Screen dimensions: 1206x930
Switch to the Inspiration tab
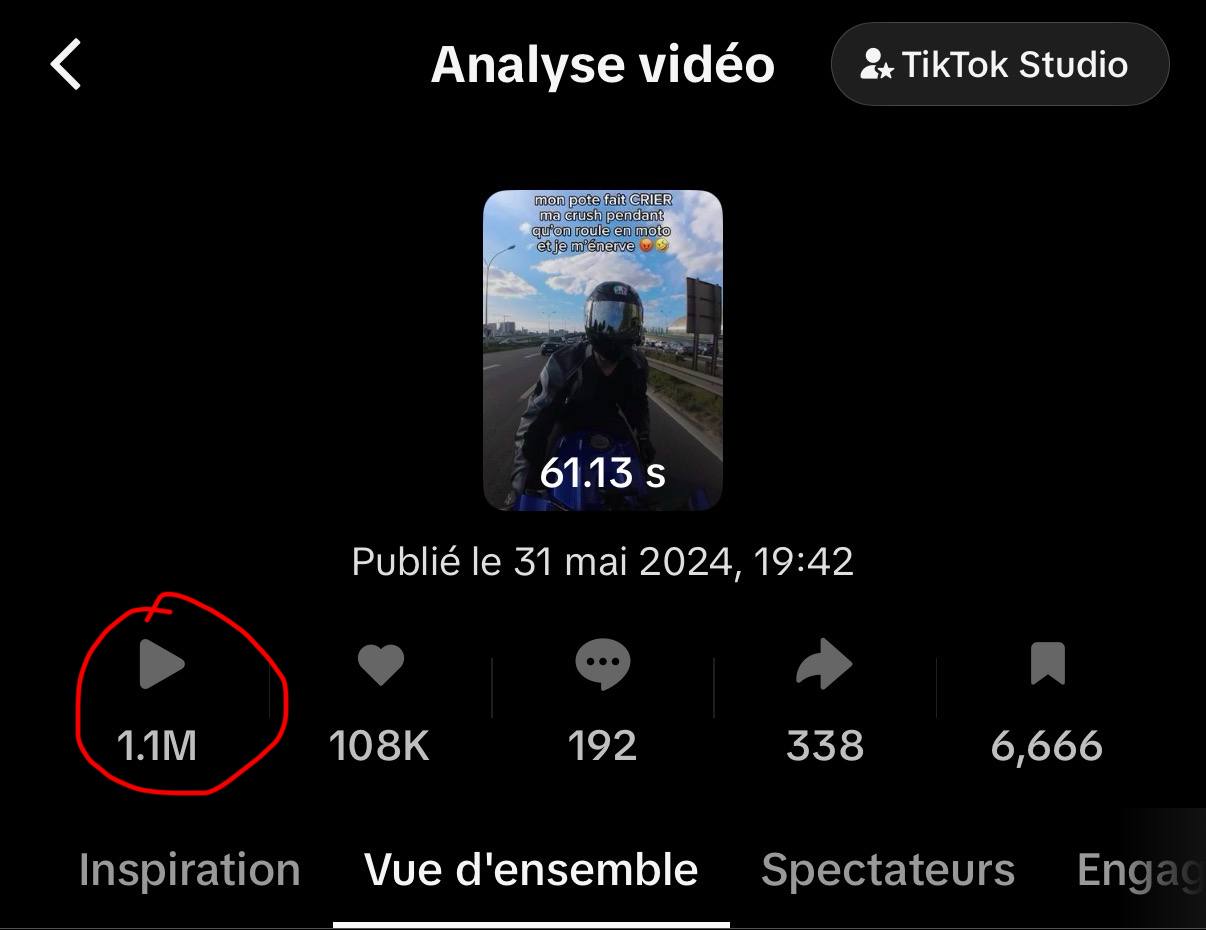190,870
